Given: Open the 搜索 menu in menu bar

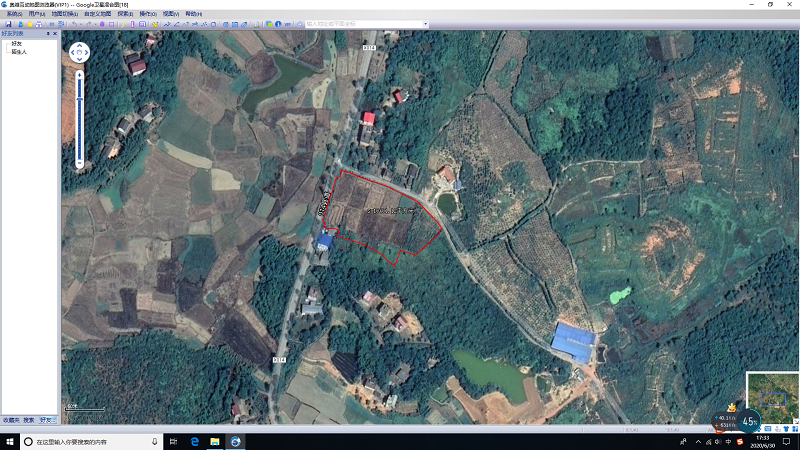Looking at the screenshot, I should [x=124, y=14].
